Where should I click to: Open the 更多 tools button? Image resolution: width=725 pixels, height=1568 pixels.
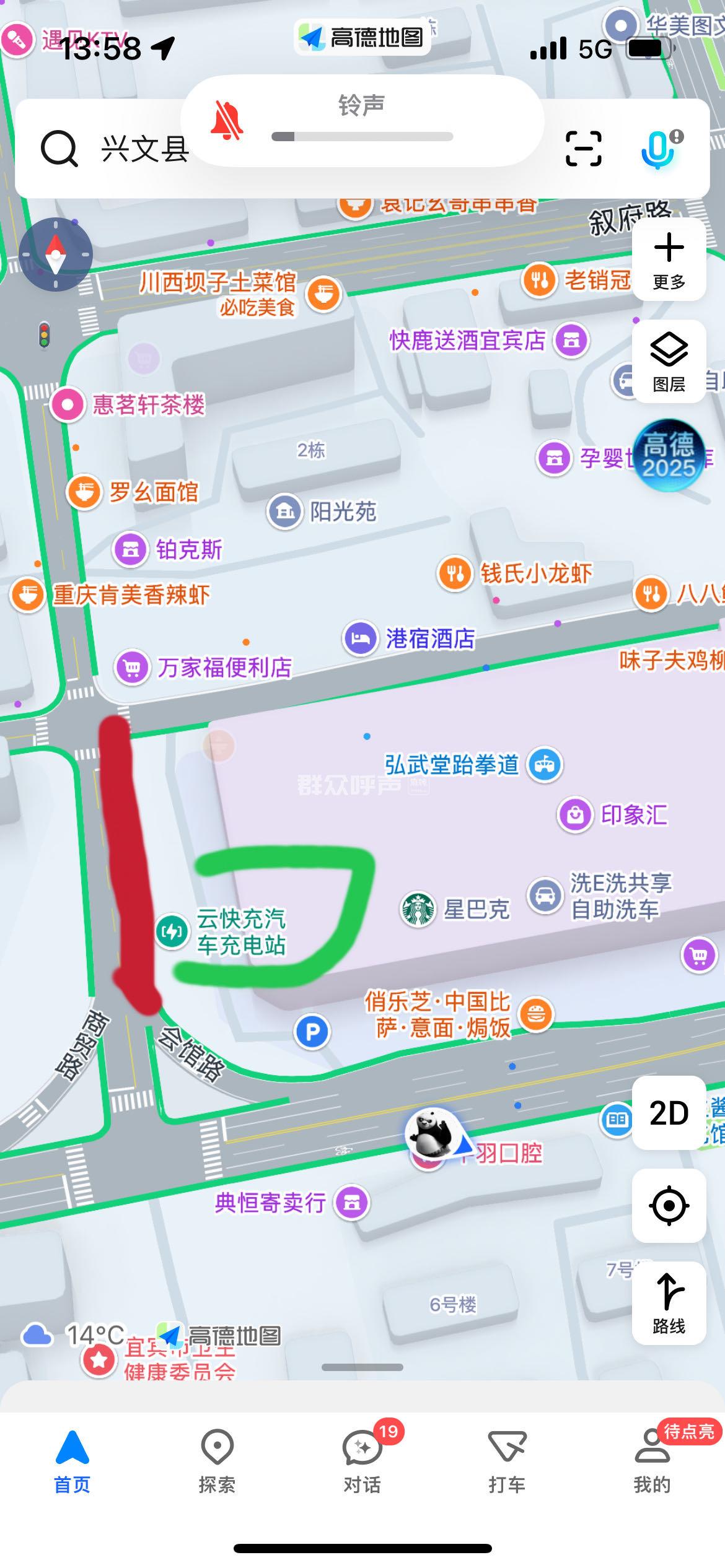669,260
